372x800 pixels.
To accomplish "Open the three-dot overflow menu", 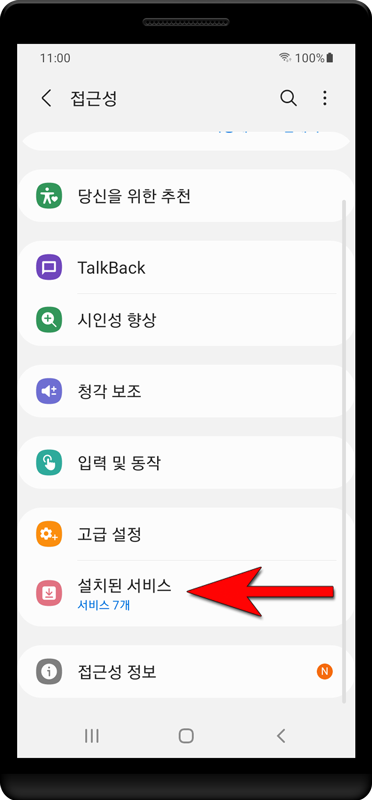I will [x=325, y=98].
